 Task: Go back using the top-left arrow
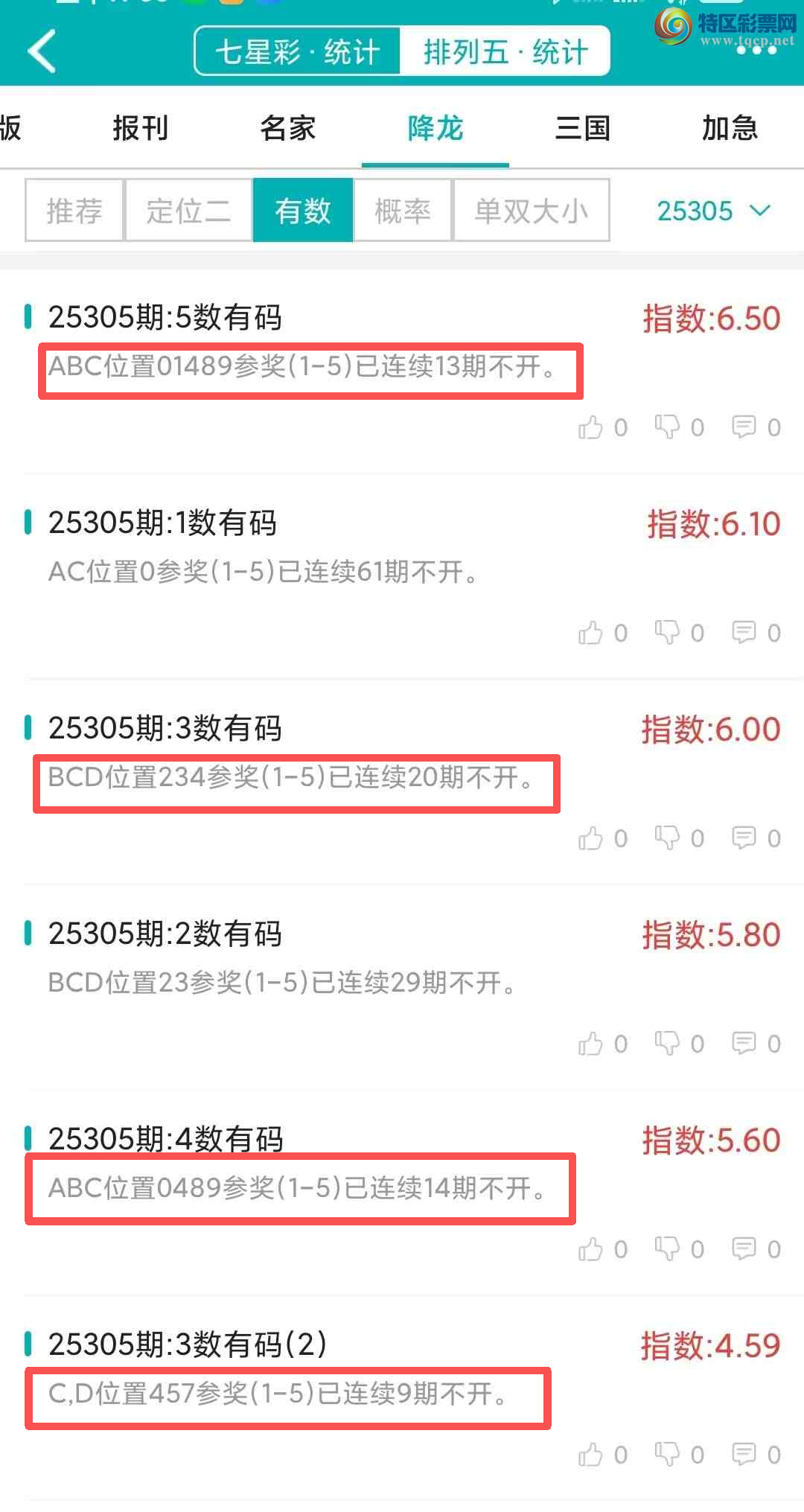[x=42, y=51]
